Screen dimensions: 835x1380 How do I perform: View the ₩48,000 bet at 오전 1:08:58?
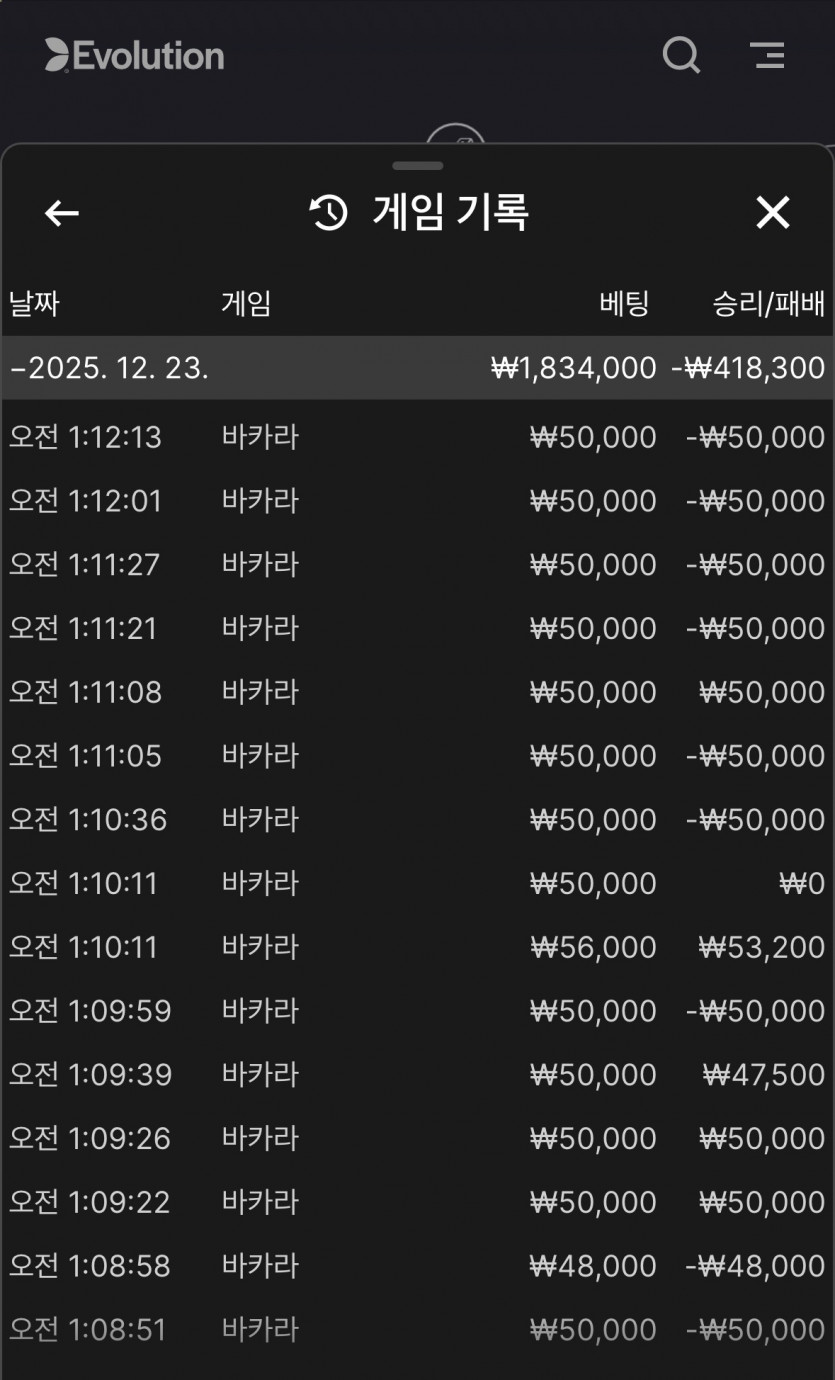[x=417, y=1266]
